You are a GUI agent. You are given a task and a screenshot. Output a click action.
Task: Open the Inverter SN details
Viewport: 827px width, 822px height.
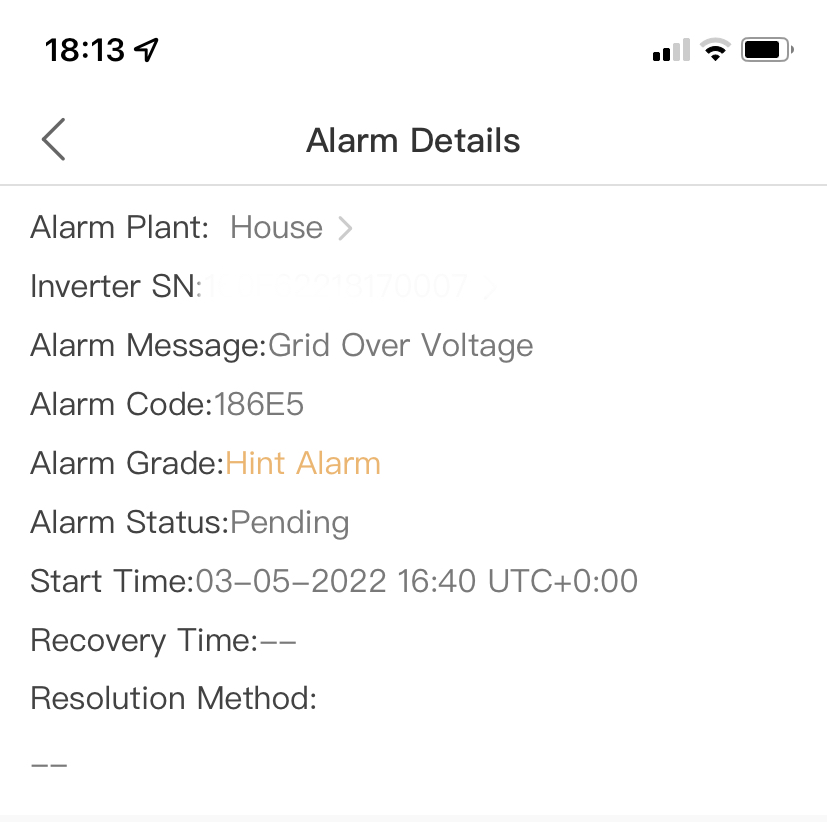tap(345, 288)
